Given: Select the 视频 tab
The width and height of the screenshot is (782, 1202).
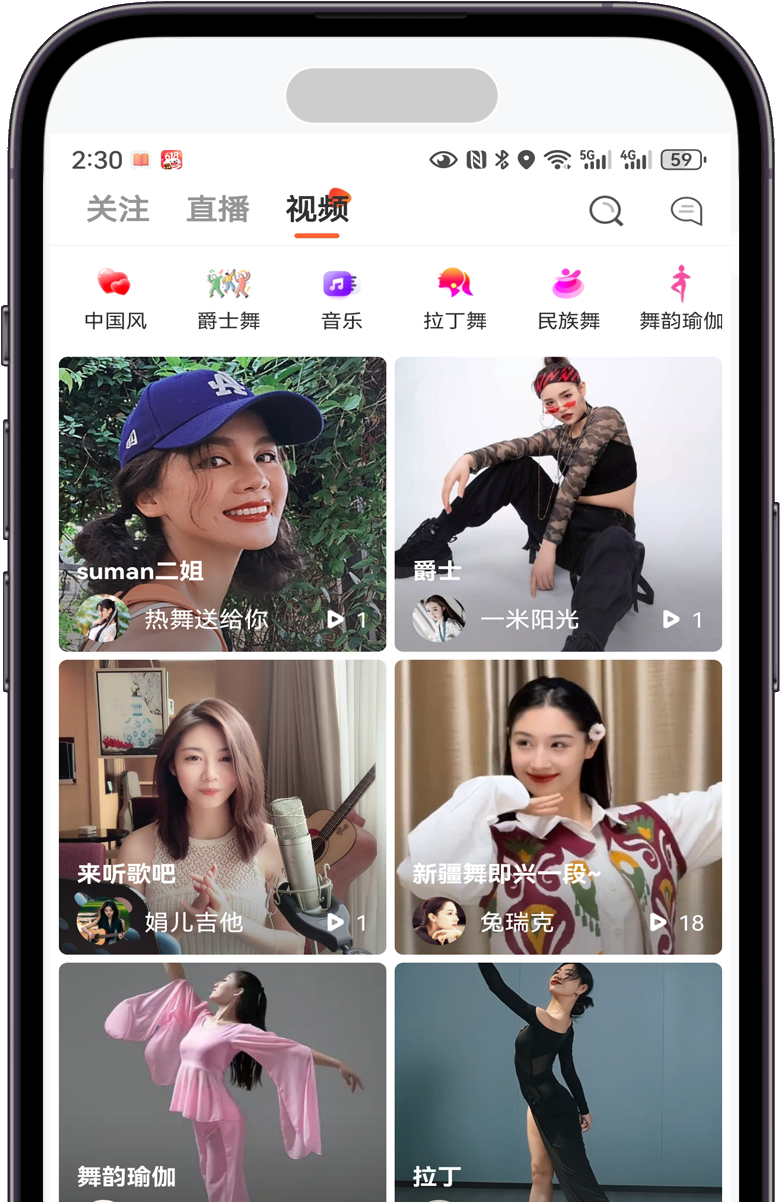Looking at the screenshot, I should [317, 210].
